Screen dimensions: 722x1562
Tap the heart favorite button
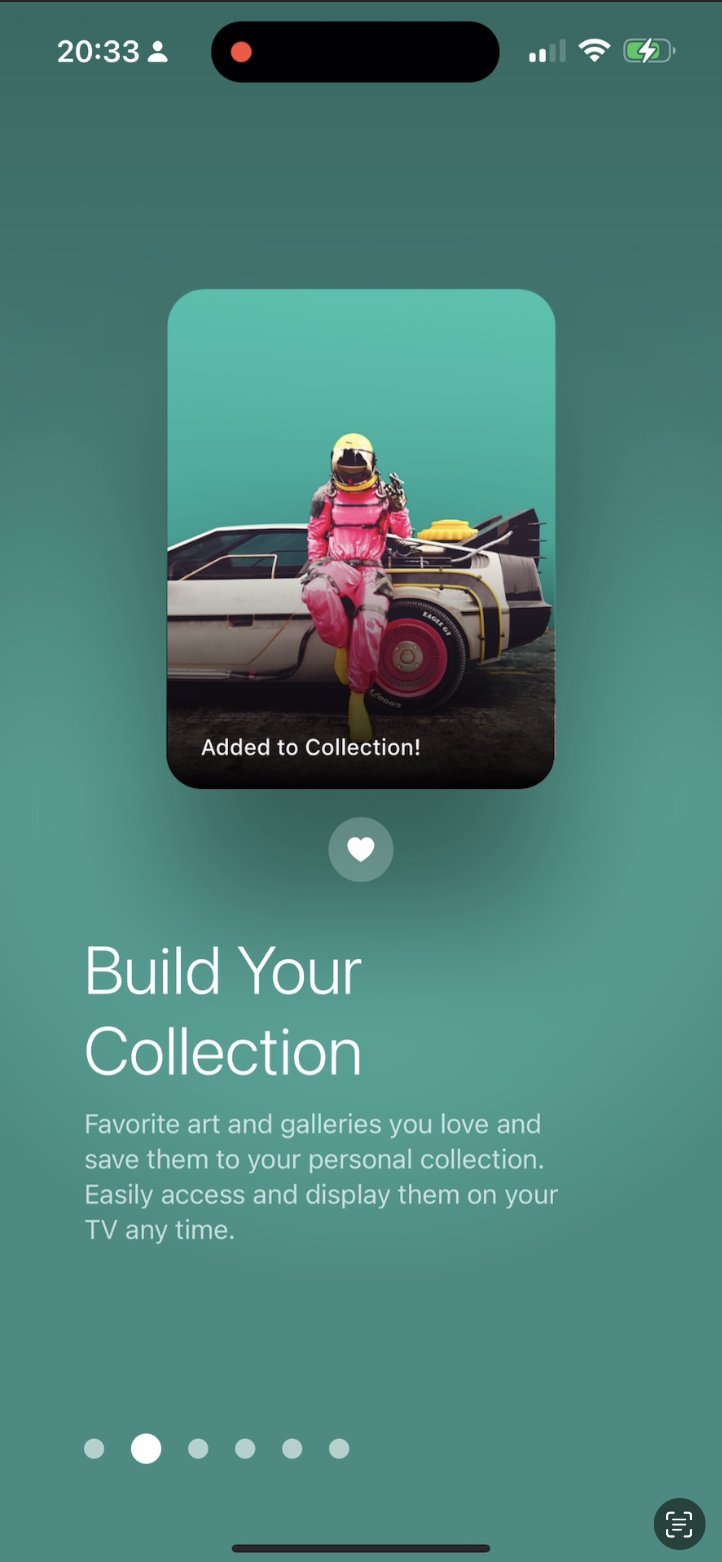(x=361, y=849)
